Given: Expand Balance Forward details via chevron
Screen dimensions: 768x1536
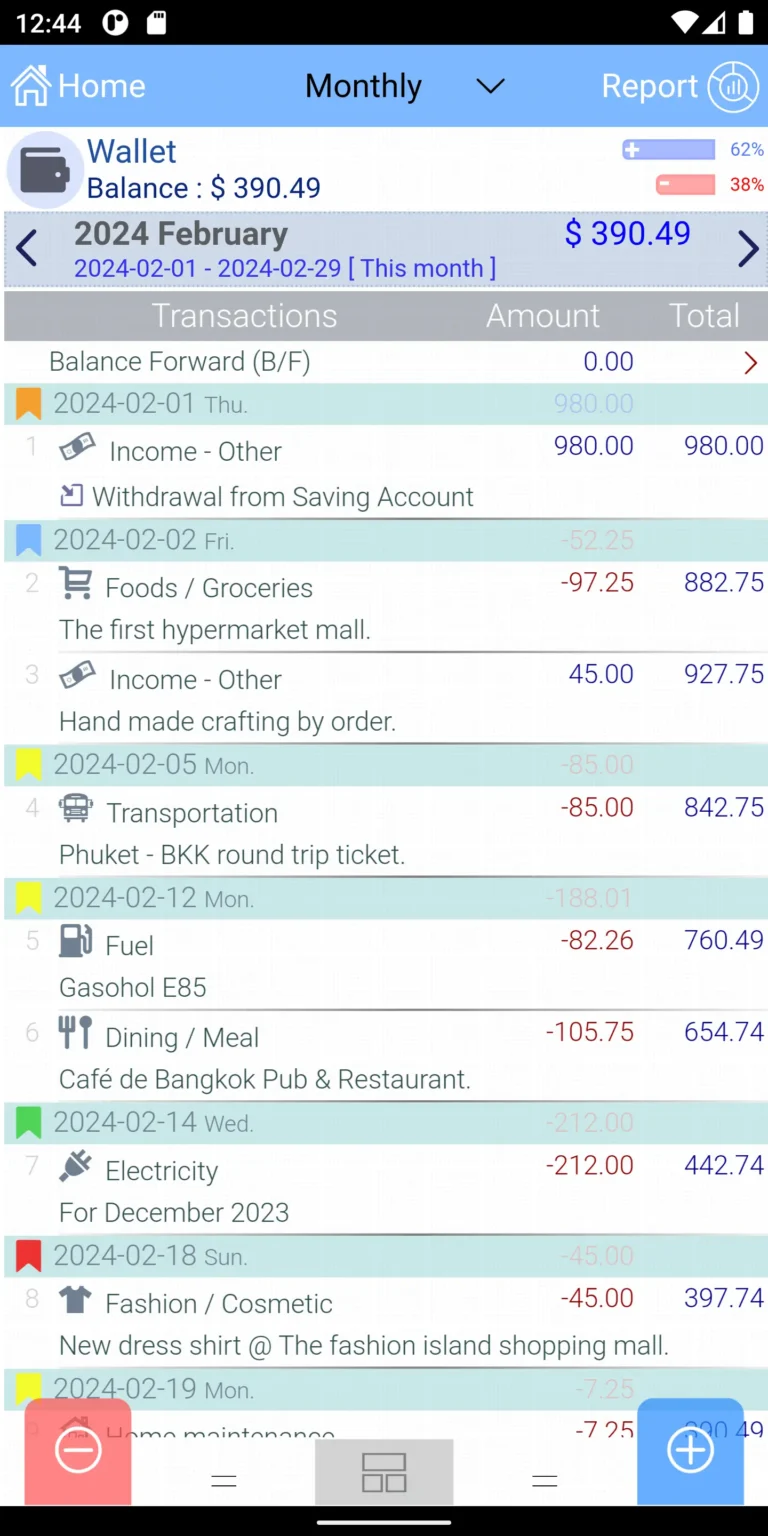Looking at the screenshot, I should [x=751, y=362].
